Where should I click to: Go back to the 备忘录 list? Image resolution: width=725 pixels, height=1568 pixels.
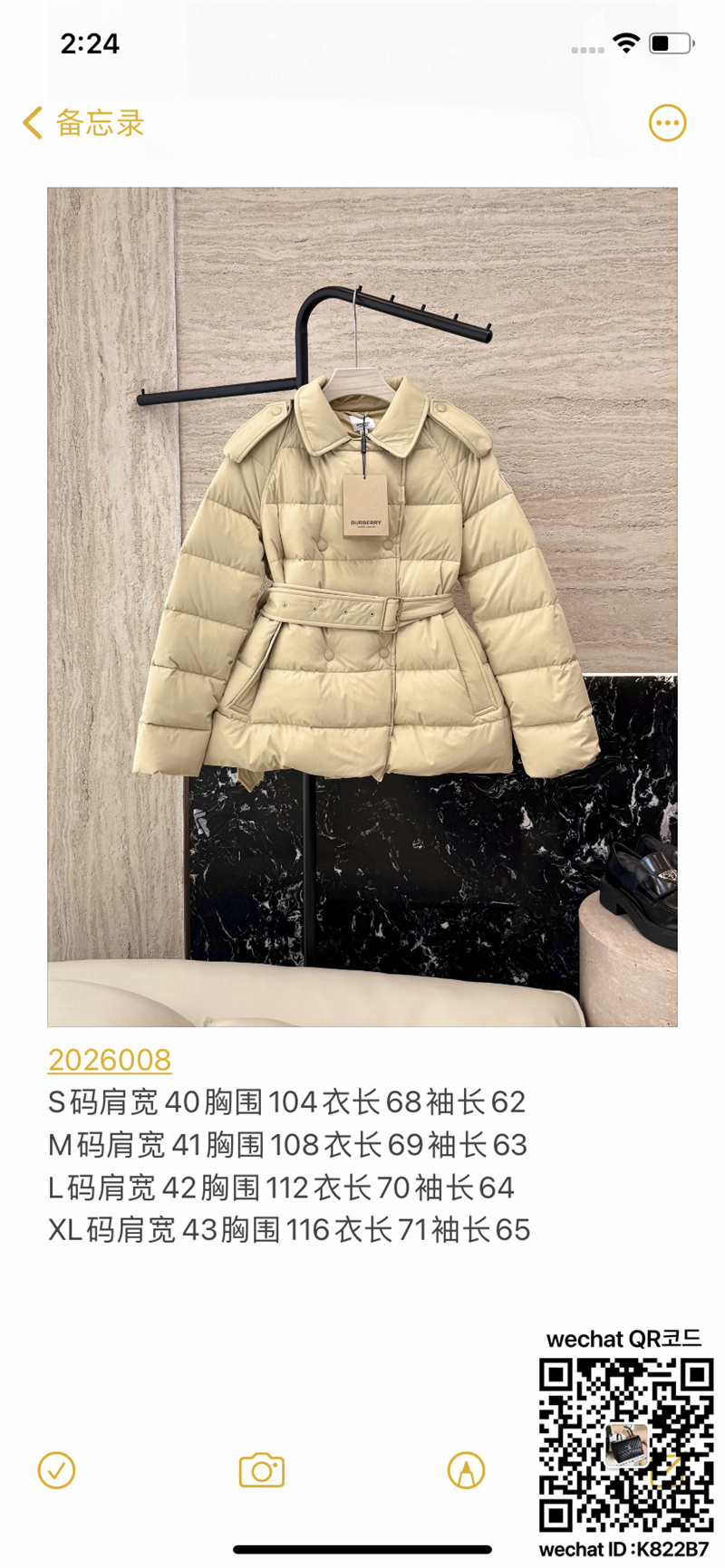coord(83,123)
